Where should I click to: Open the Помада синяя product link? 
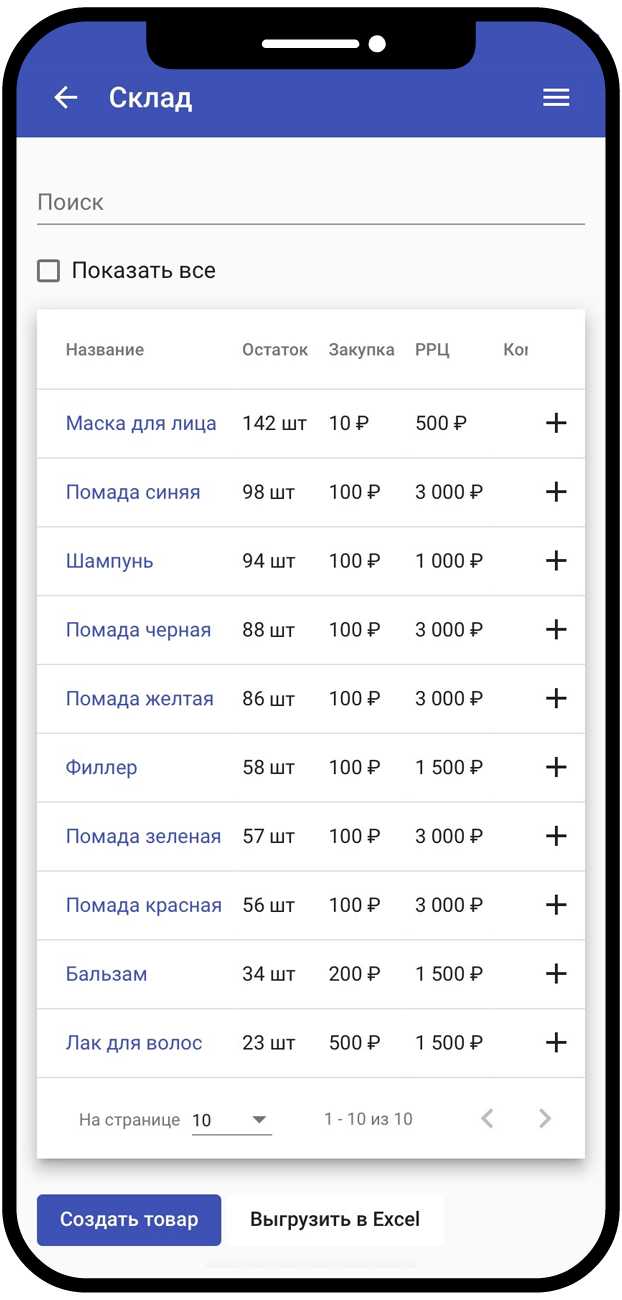(133, 492)
